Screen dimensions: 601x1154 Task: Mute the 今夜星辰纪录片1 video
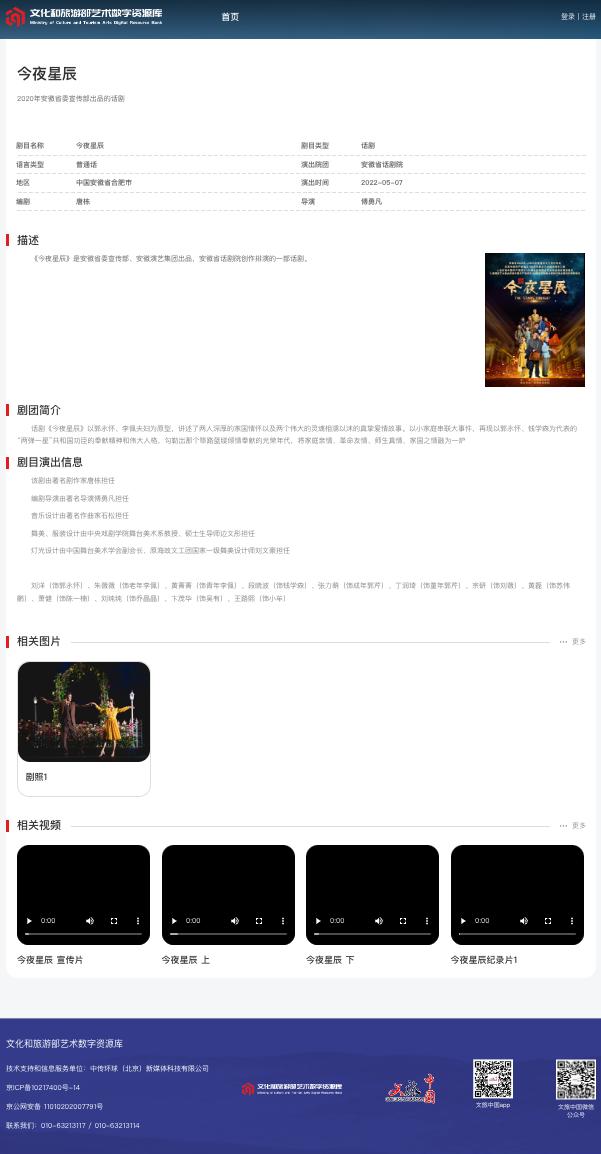pos(524,920)
